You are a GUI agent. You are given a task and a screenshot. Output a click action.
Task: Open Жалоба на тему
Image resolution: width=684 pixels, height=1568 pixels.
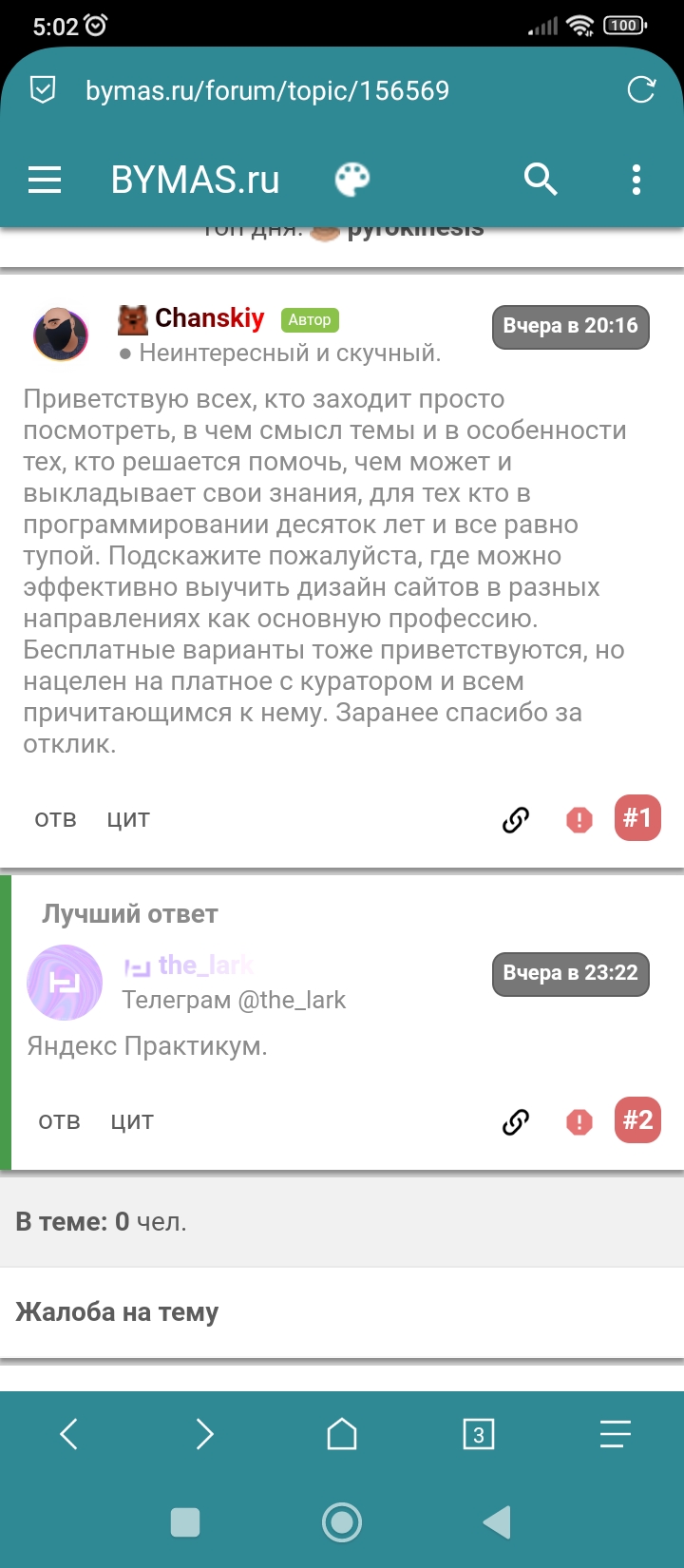[117, 1312]
